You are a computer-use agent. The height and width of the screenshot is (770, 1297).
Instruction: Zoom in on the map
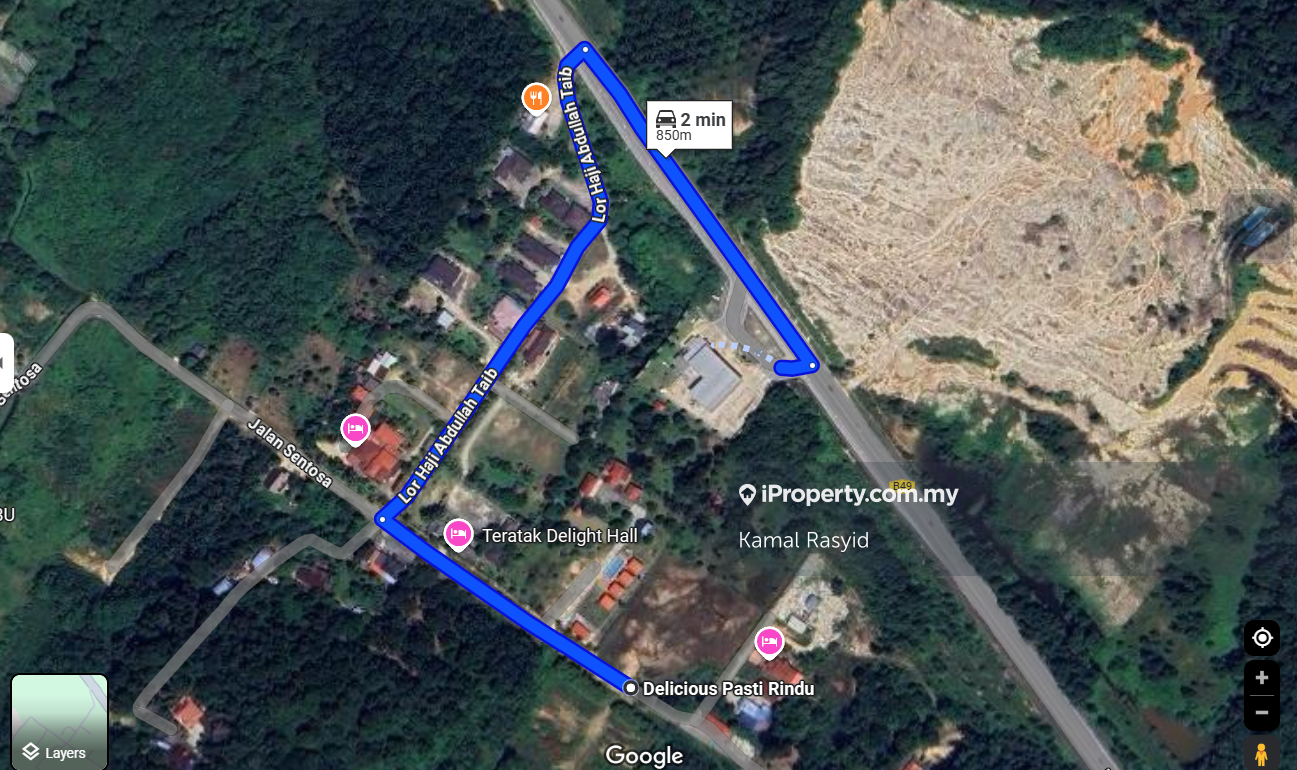point(1262,677)
